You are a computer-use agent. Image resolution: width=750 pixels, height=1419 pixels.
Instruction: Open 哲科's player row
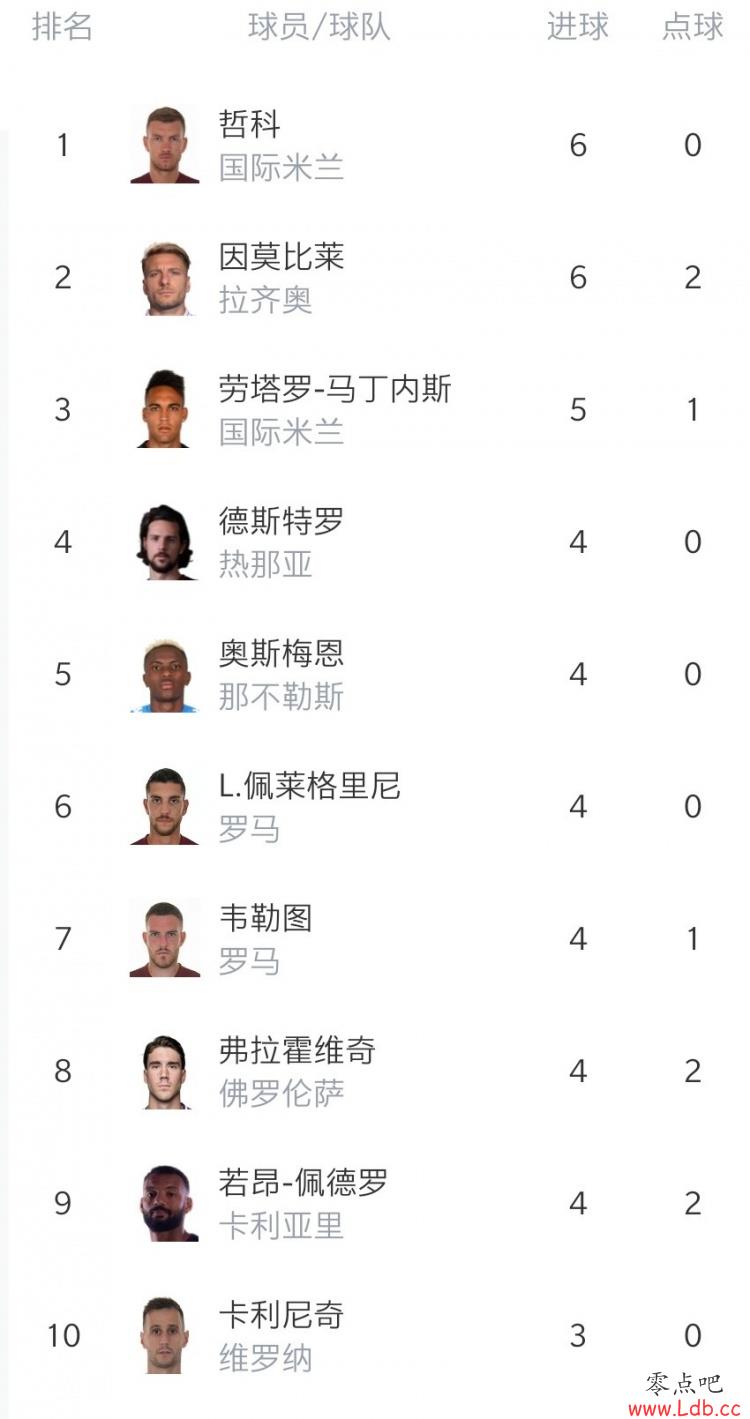375,145
